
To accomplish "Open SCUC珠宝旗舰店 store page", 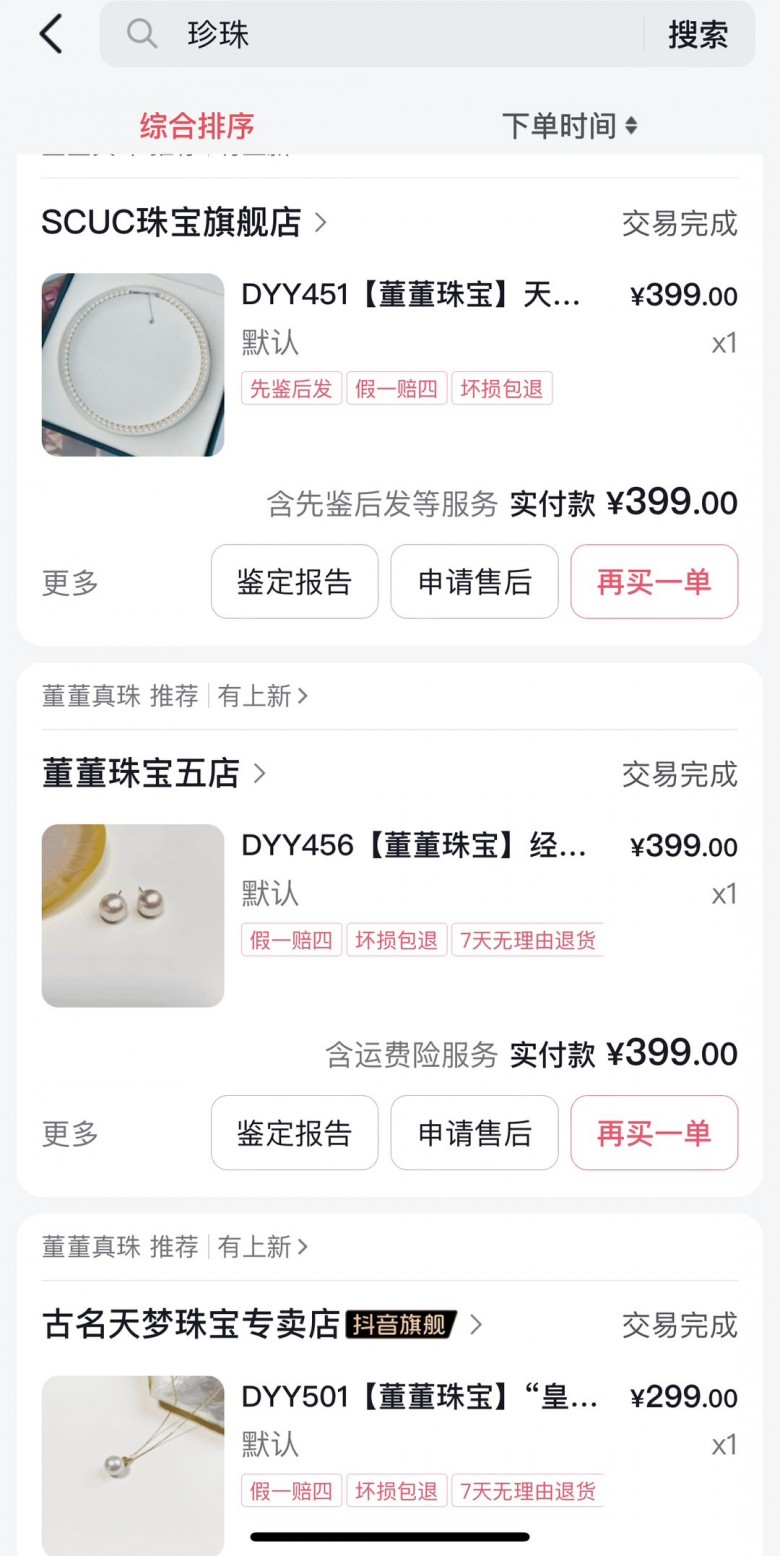I will [184, 222].
